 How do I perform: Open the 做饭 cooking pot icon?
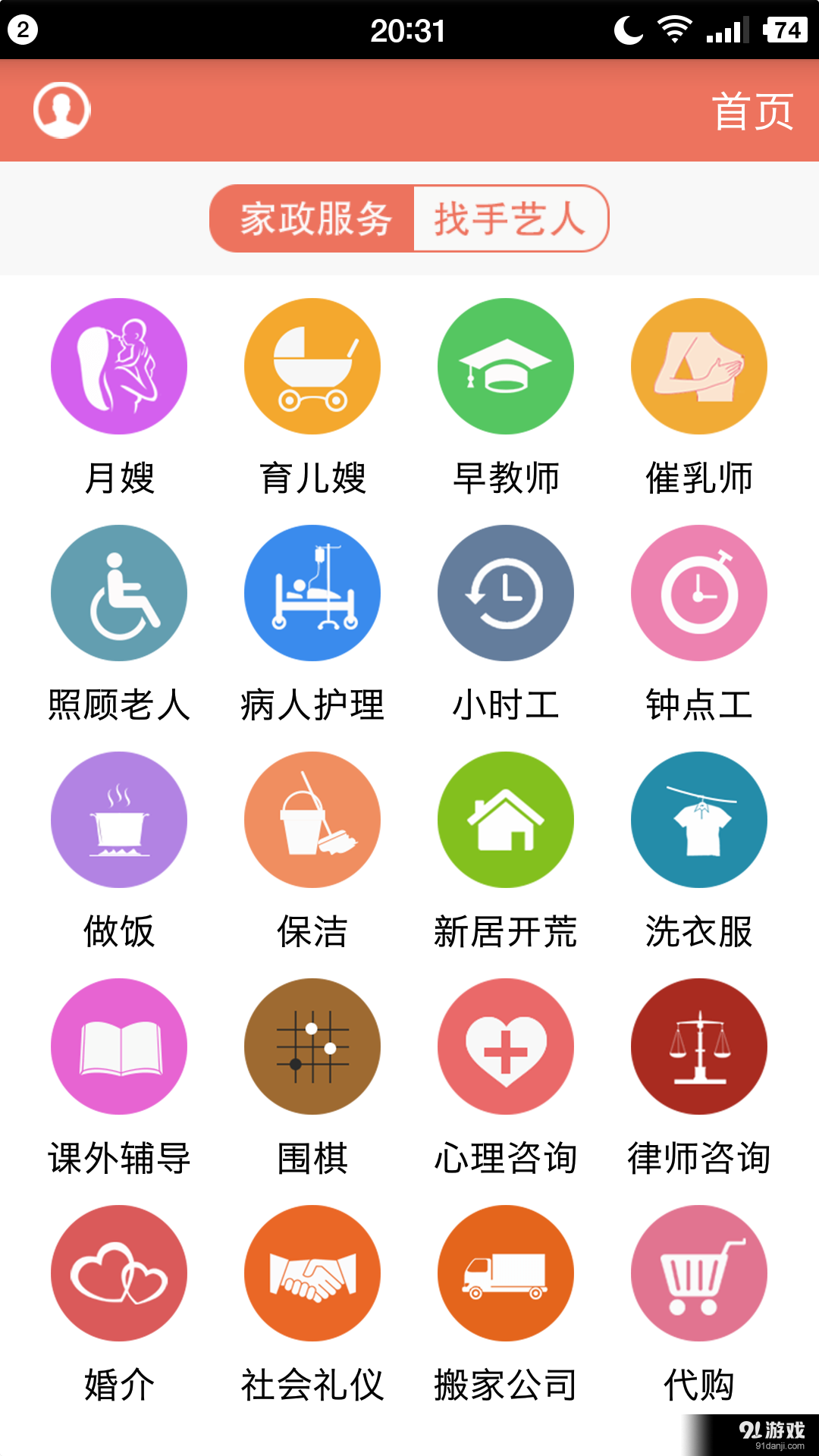pyautogui.click(x=118, y=819)
